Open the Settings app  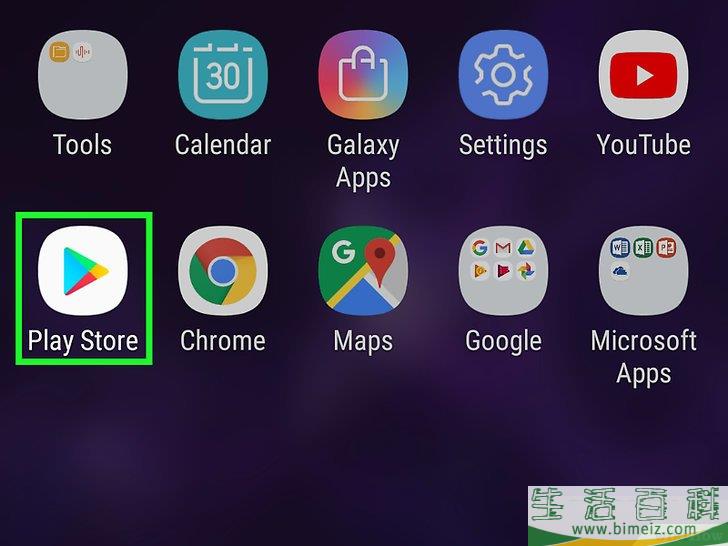pos(503,77)
